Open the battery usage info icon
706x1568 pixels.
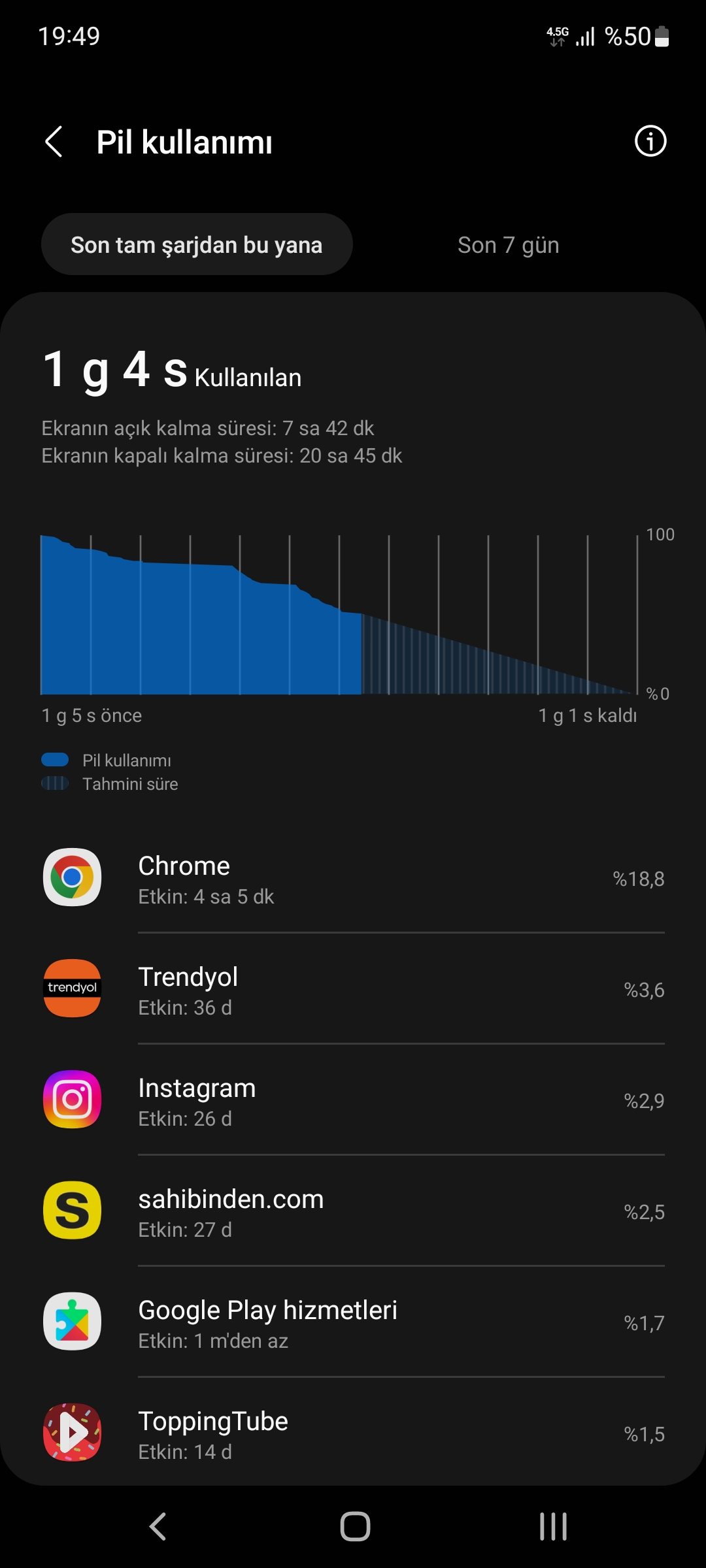click(x=650, y=141)
